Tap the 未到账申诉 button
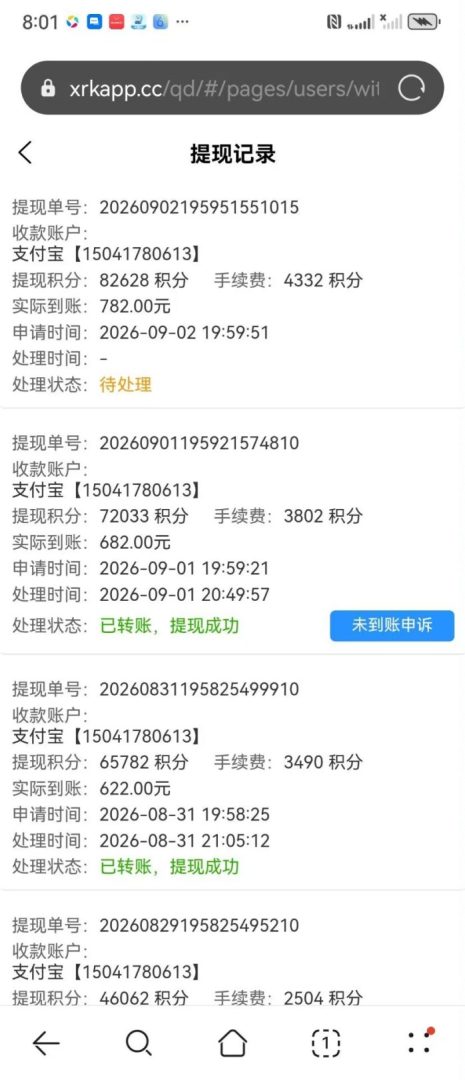465x1080 pixels. [x=391, y=625]
